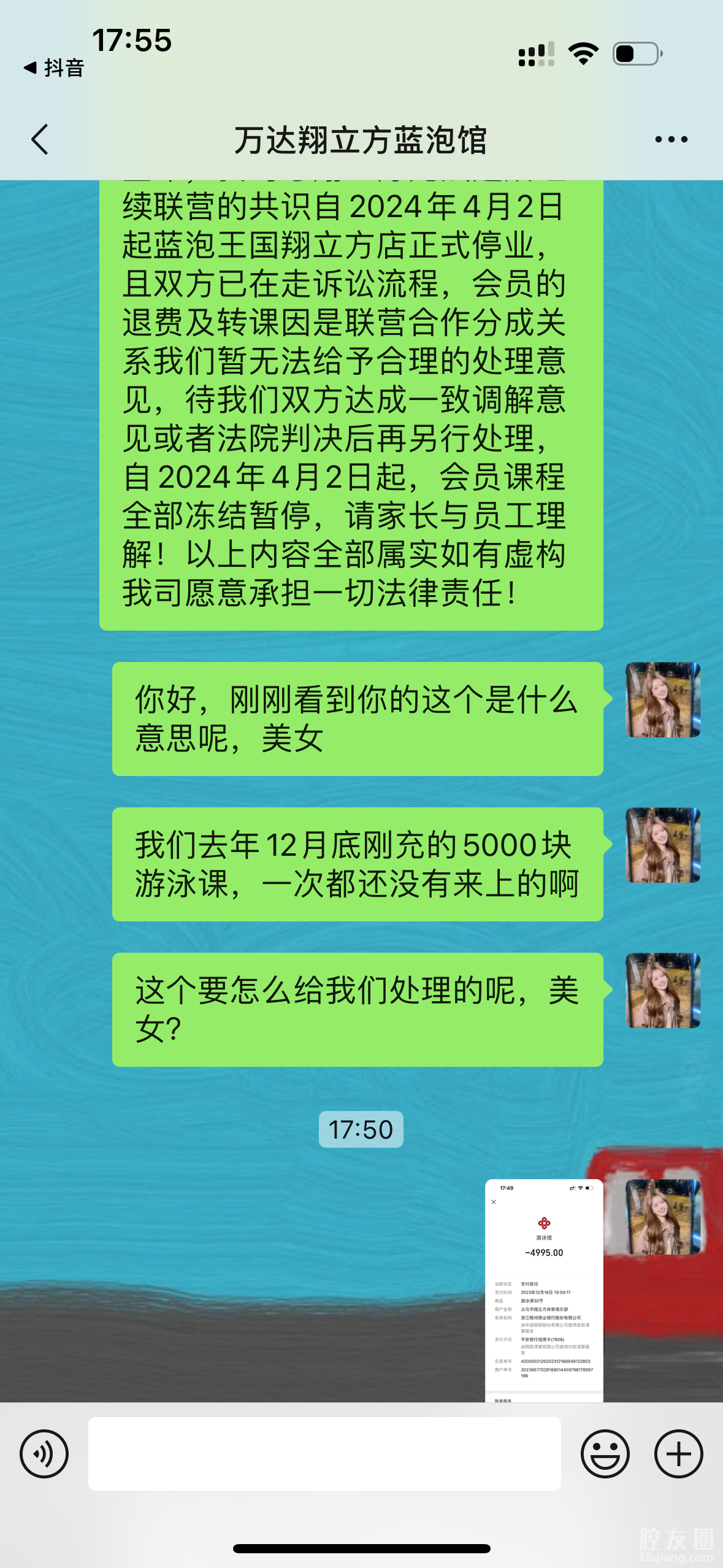
Task: Open the plus attachment menu
Action: 678,1453
